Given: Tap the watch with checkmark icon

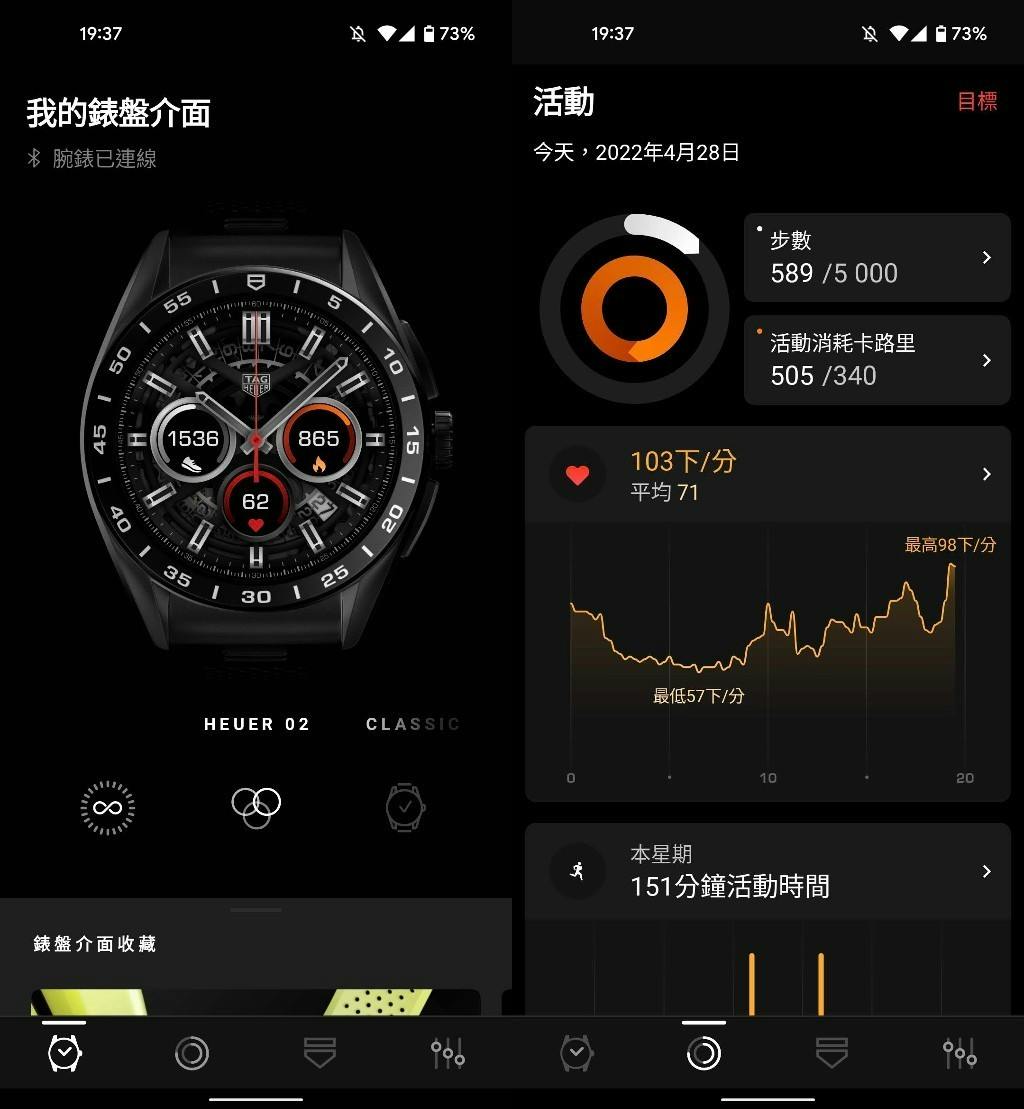Looking at the screenshot, I should [x=405, y=807].
